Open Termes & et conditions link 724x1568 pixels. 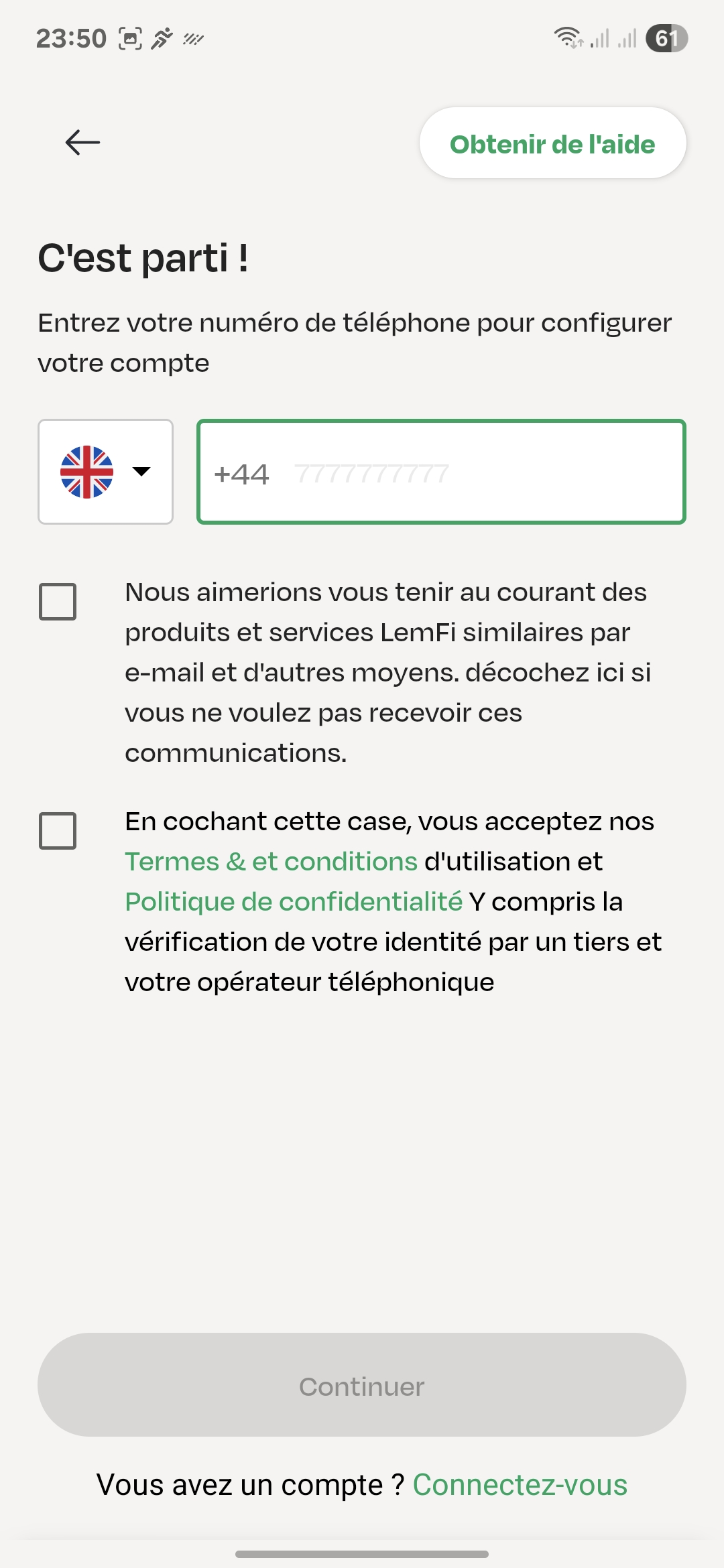271,862
